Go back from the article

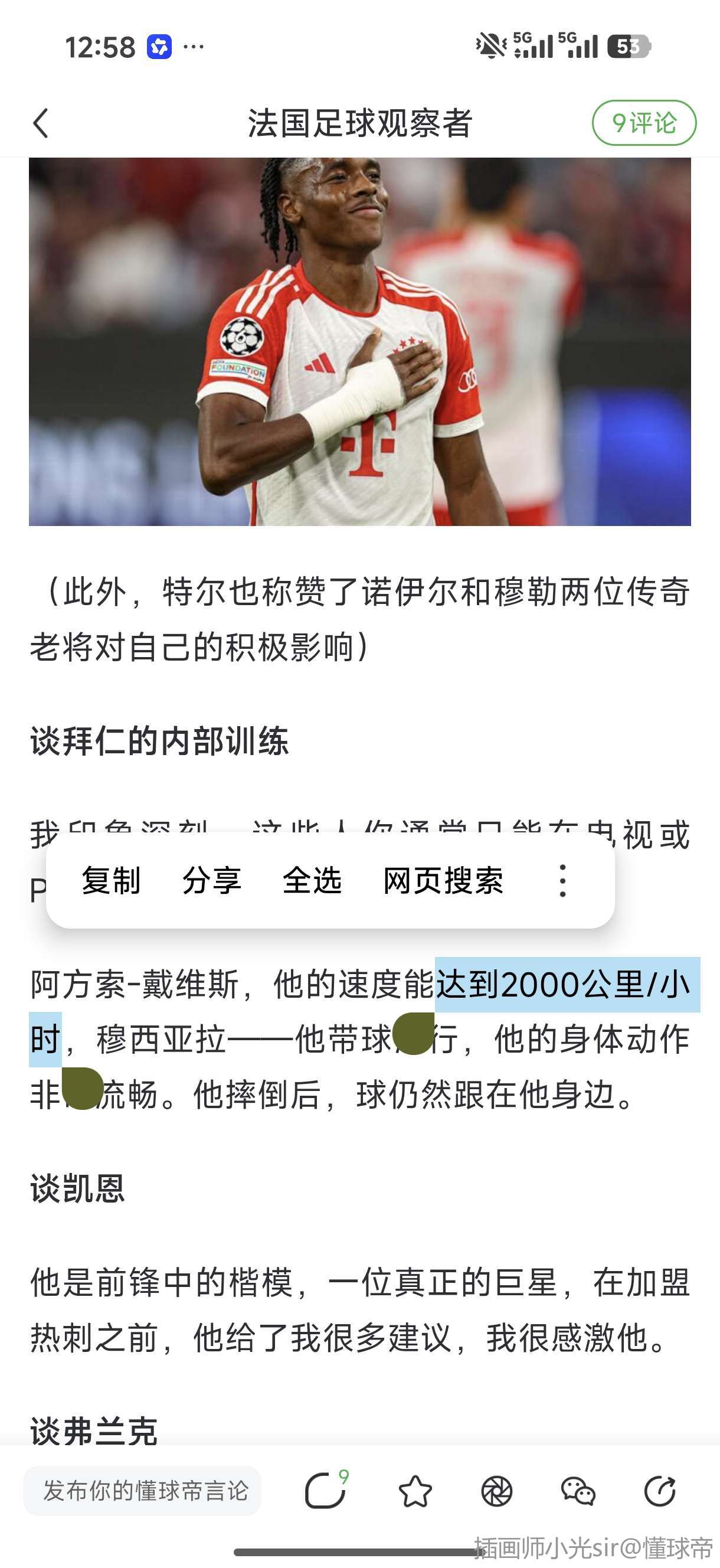(x=41, y=123)
